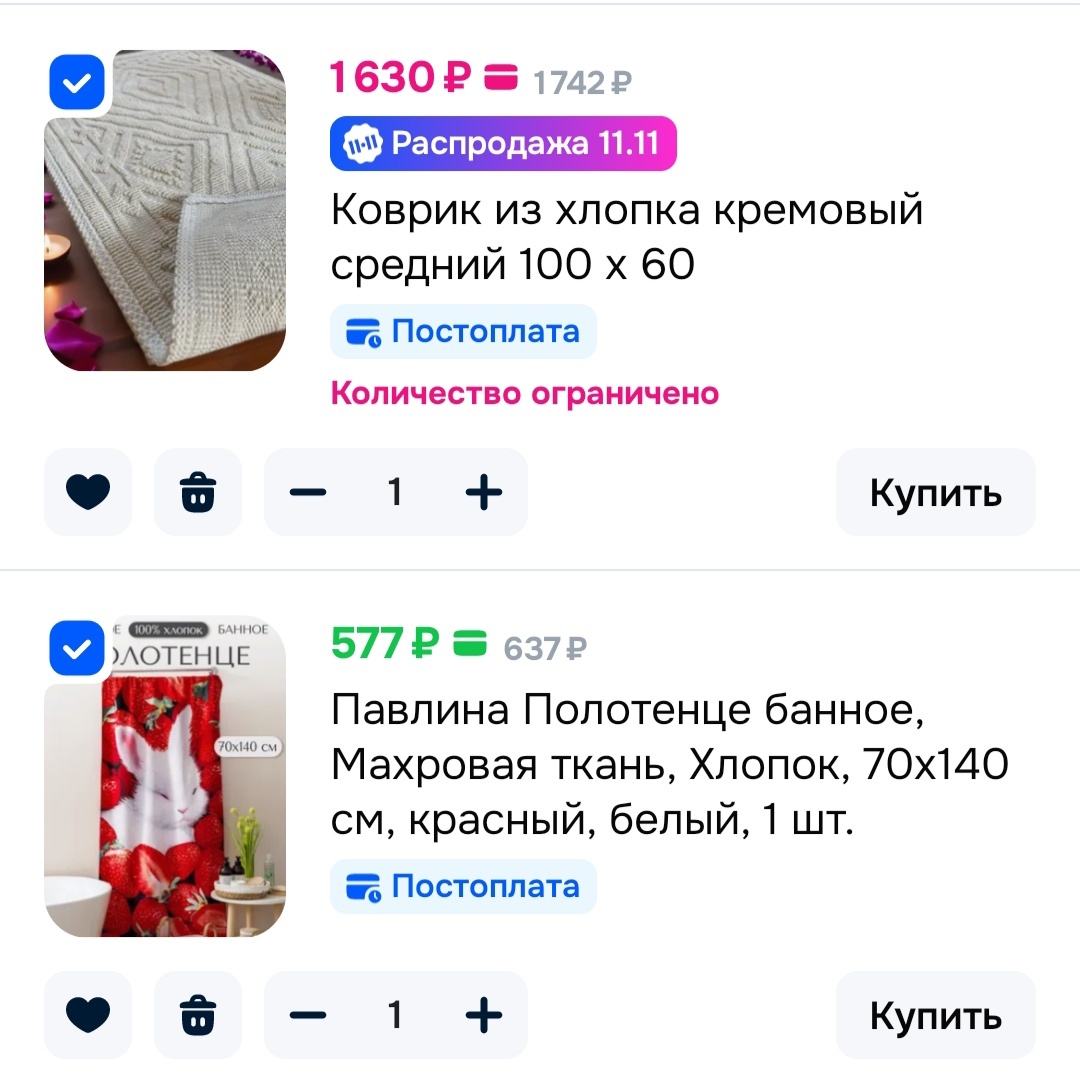Screen dimensions: 1080x1083
Task: Tap Купить for the cotton rug
Action: pos(935,492)
